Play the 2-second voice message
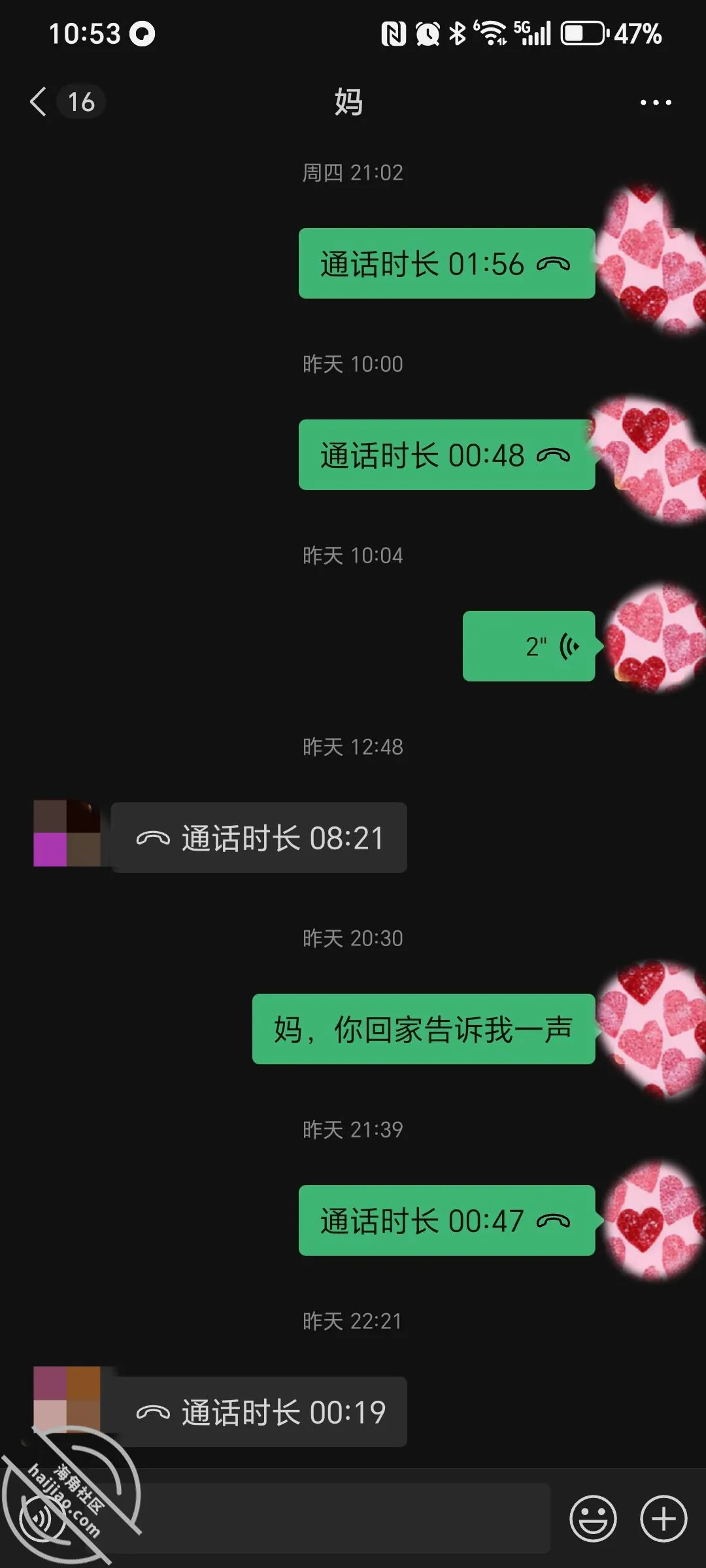The width and height of the screenshot is (706, 1568). [x=529, y=646]
